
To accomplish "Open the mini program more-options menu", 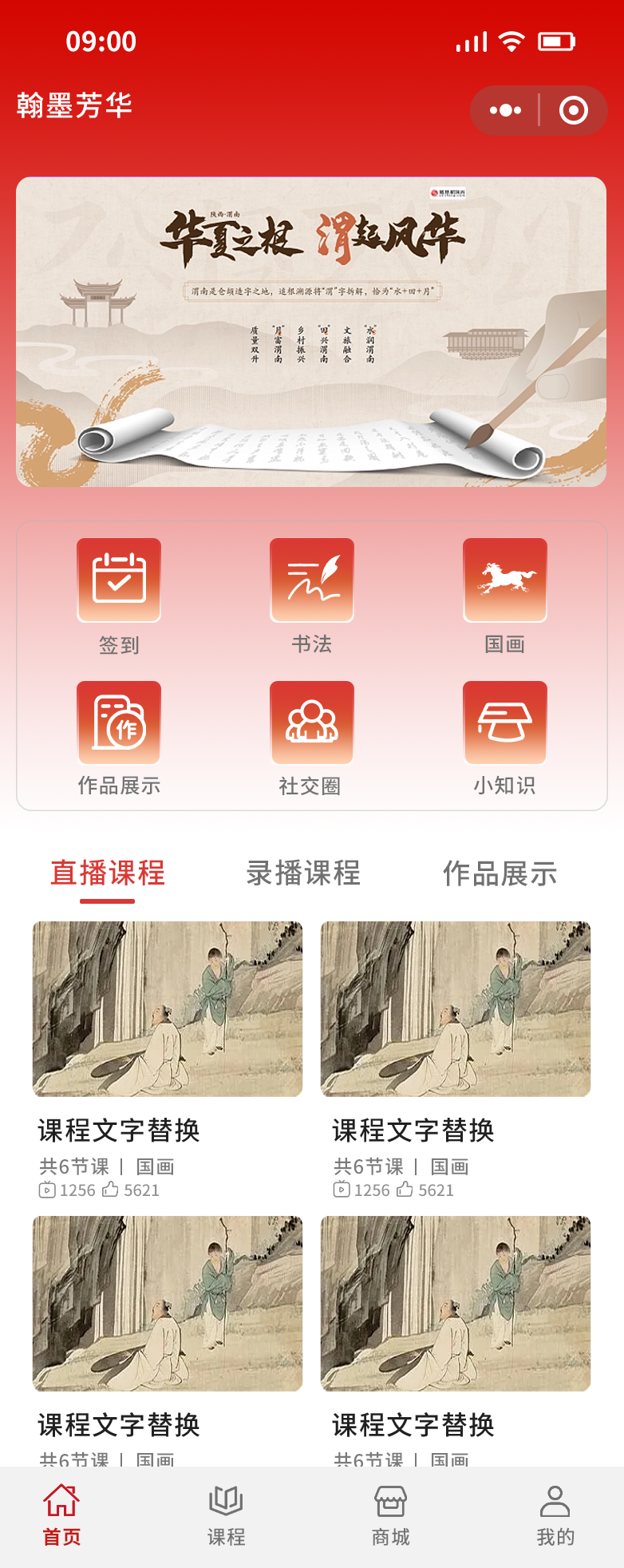I will 505,110.
